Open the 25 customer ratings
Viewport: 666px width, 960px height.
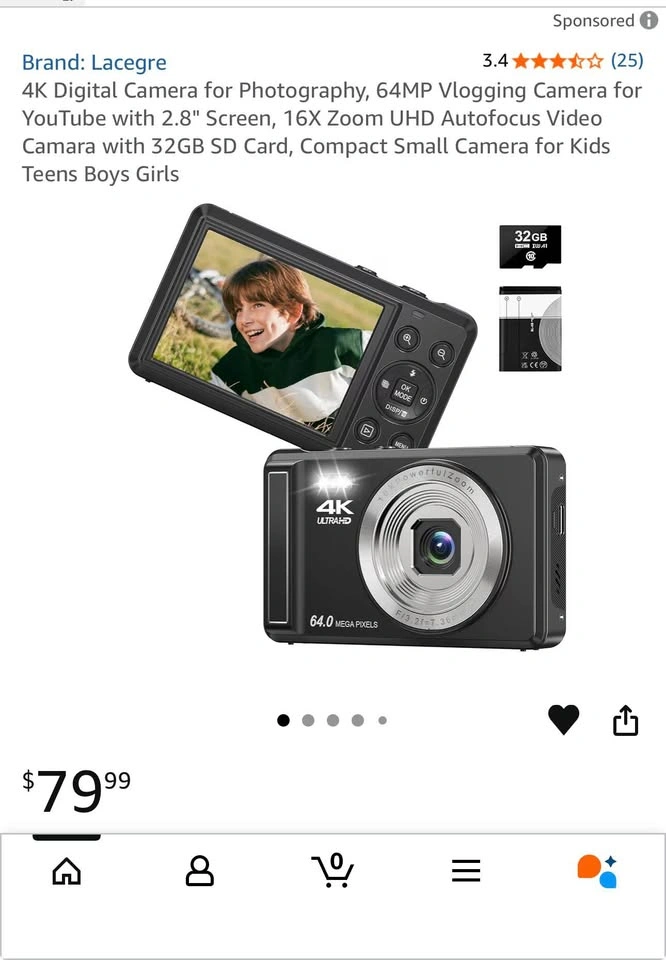(627, 60)
